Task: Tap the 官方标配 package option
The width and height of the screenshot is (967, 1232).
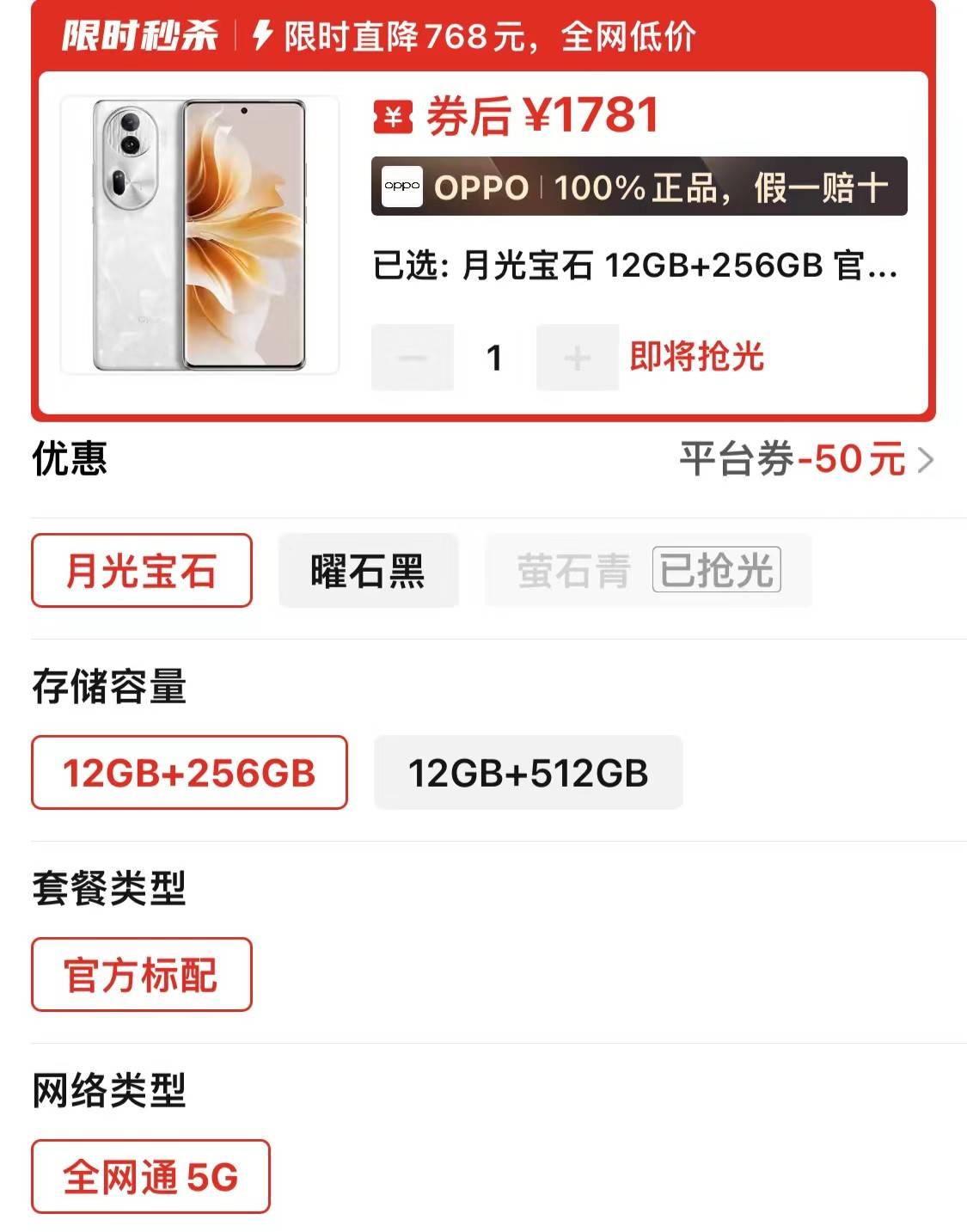Action: 142,975
